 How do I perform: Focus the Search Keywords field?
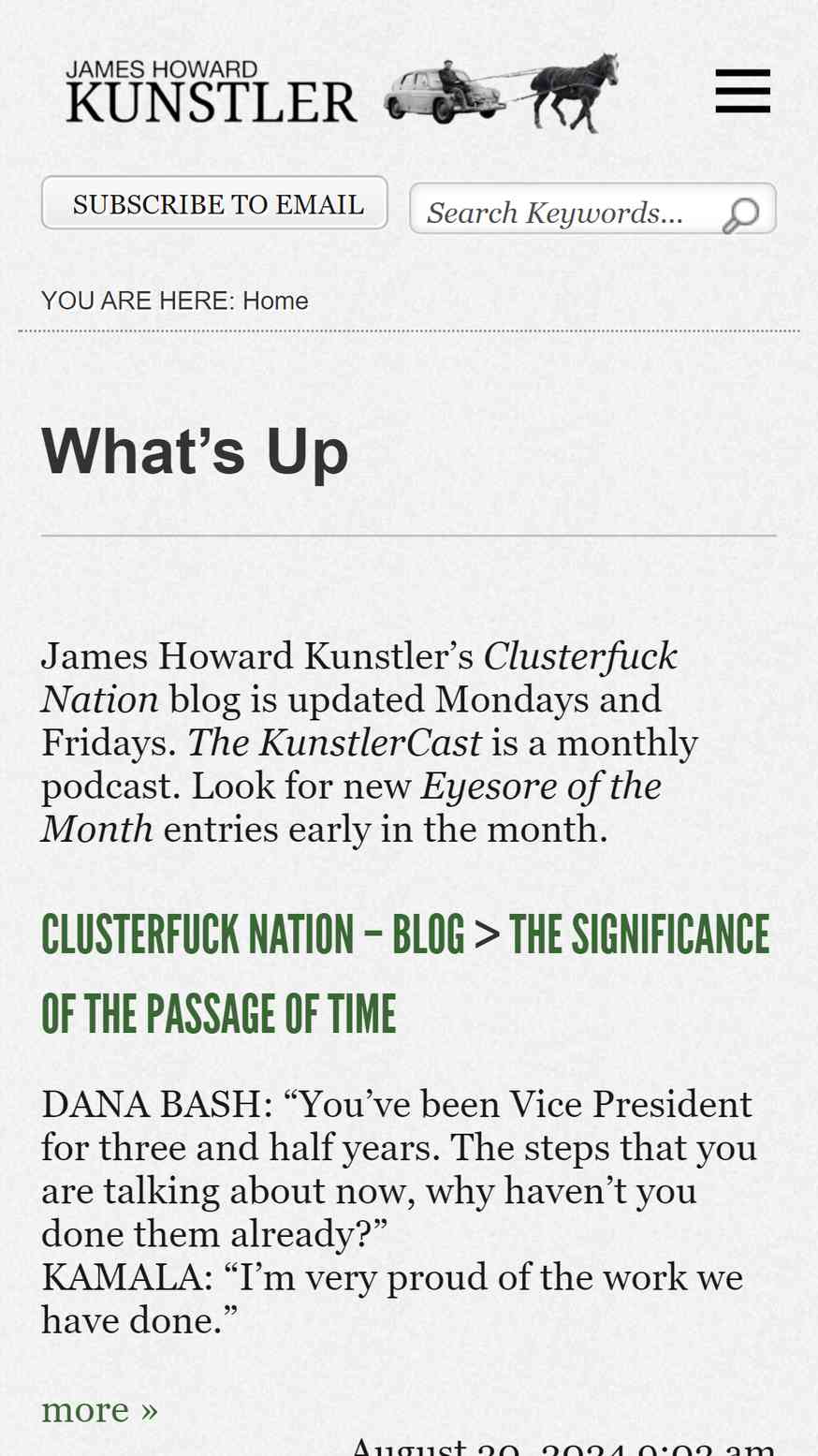click(562, 213)
